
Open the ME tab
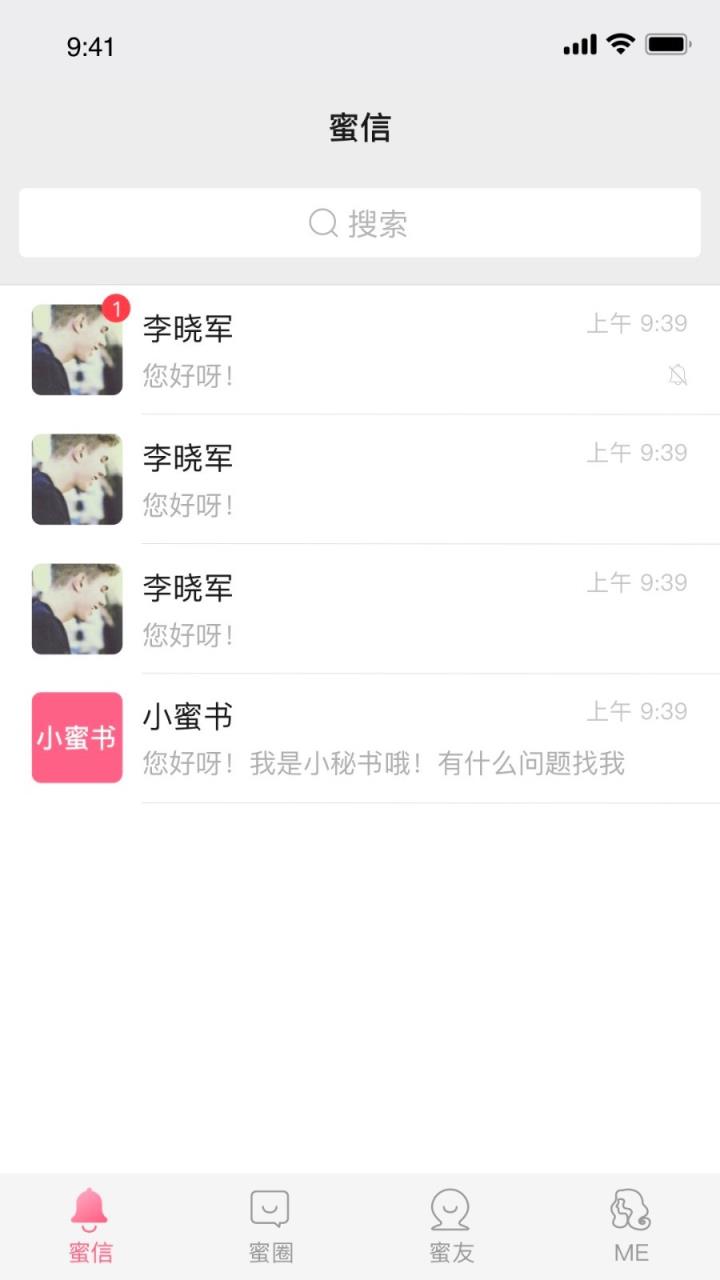tap(631, 1225)
